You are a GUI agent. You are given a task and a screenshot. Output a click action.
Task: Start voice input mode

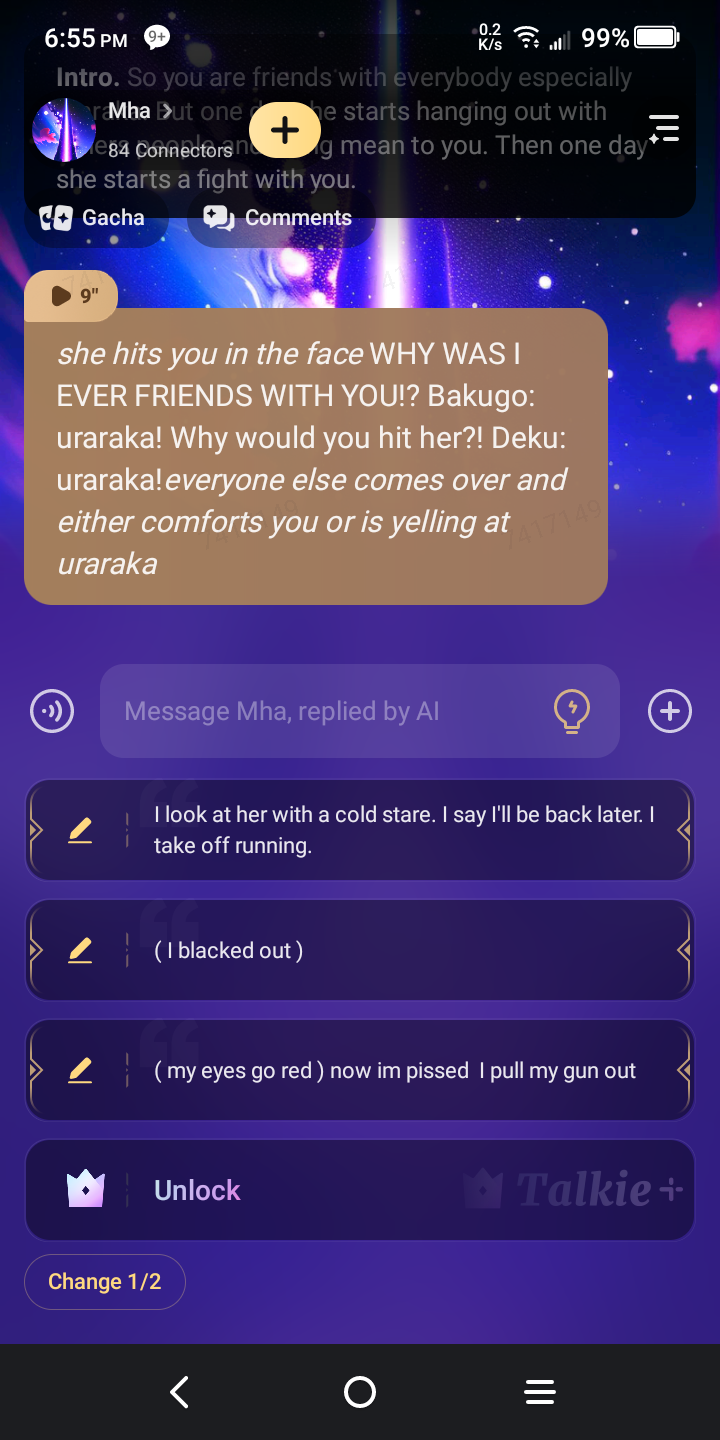click(52, 712)
